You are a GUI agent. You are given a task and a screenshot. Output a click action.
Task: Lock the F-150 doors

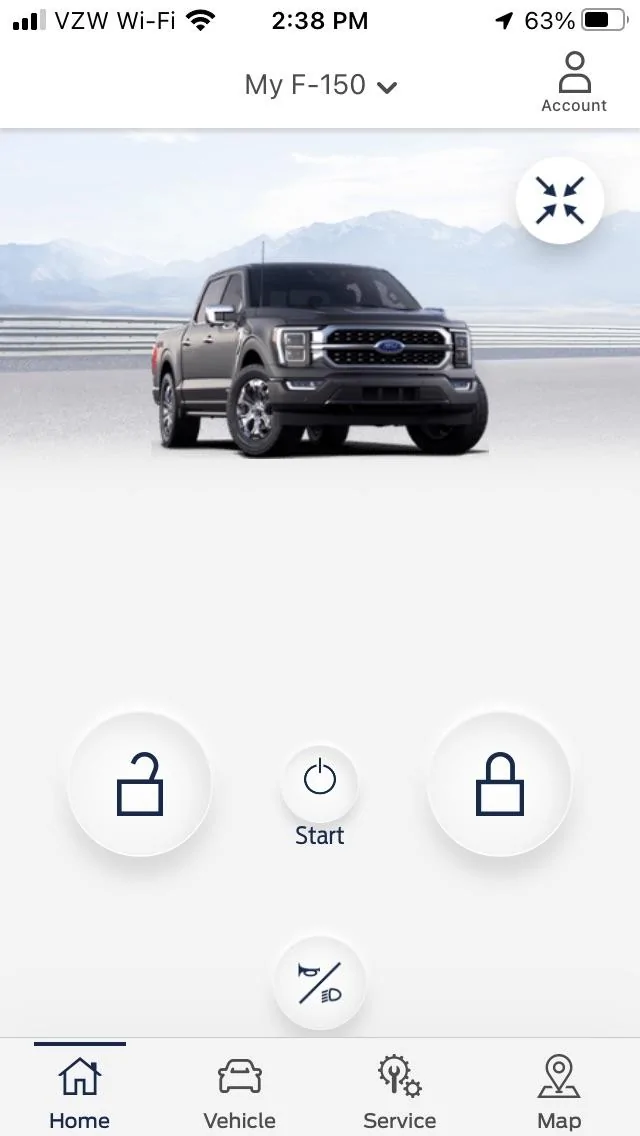tap(499, 784)
